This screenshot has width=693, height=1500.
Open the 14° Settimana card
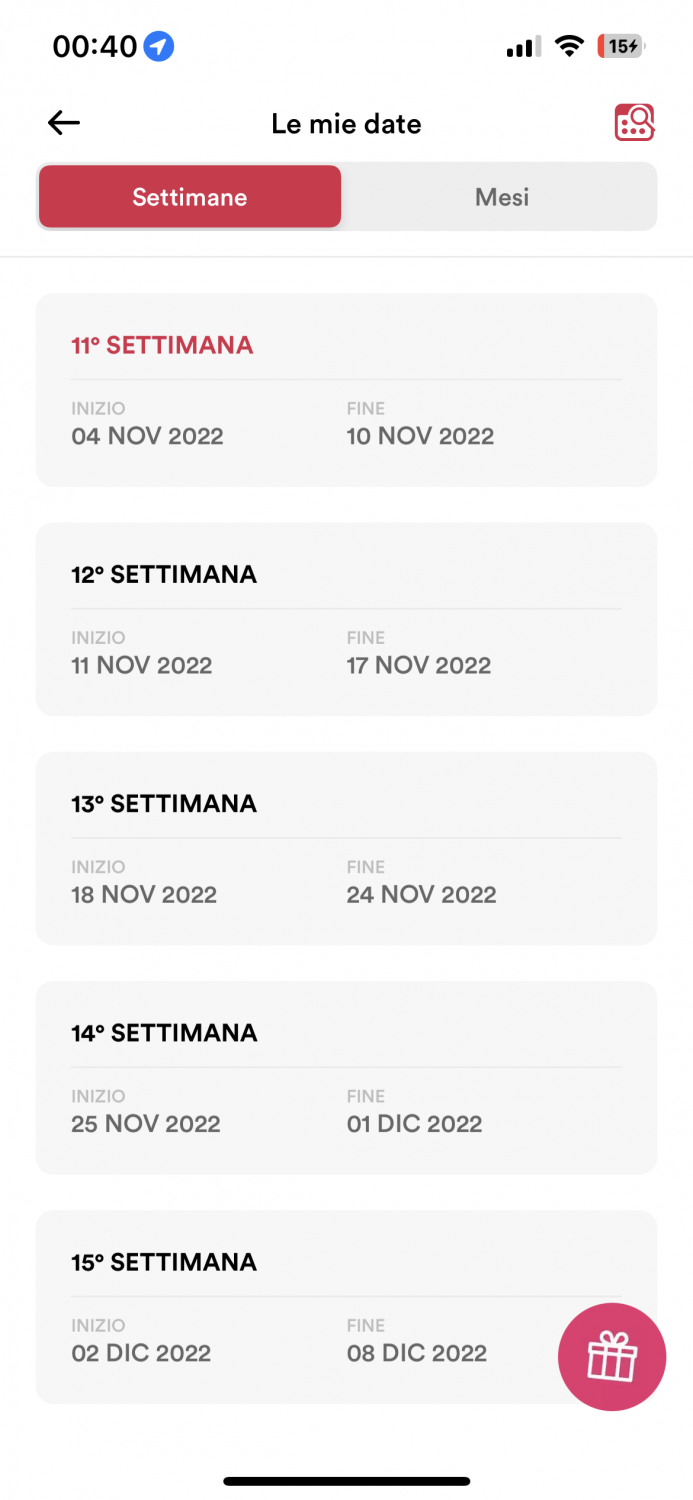(346, 1077)
